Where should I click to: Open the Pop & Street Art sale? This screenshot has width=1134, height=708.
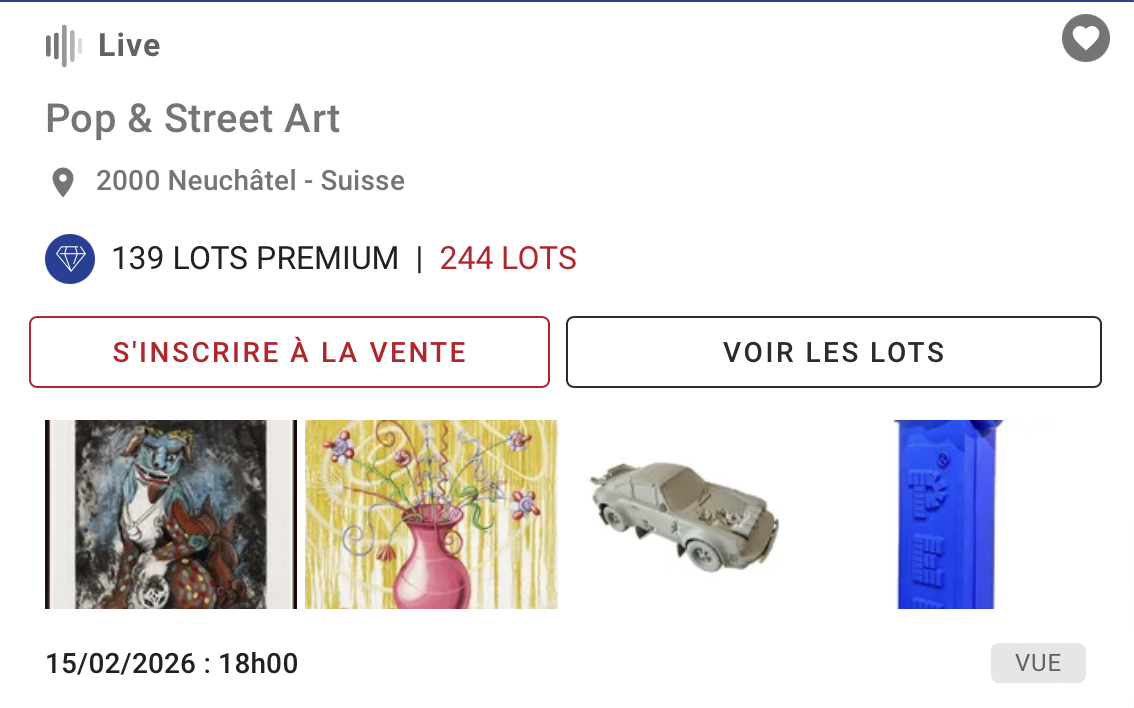(193, 119)
